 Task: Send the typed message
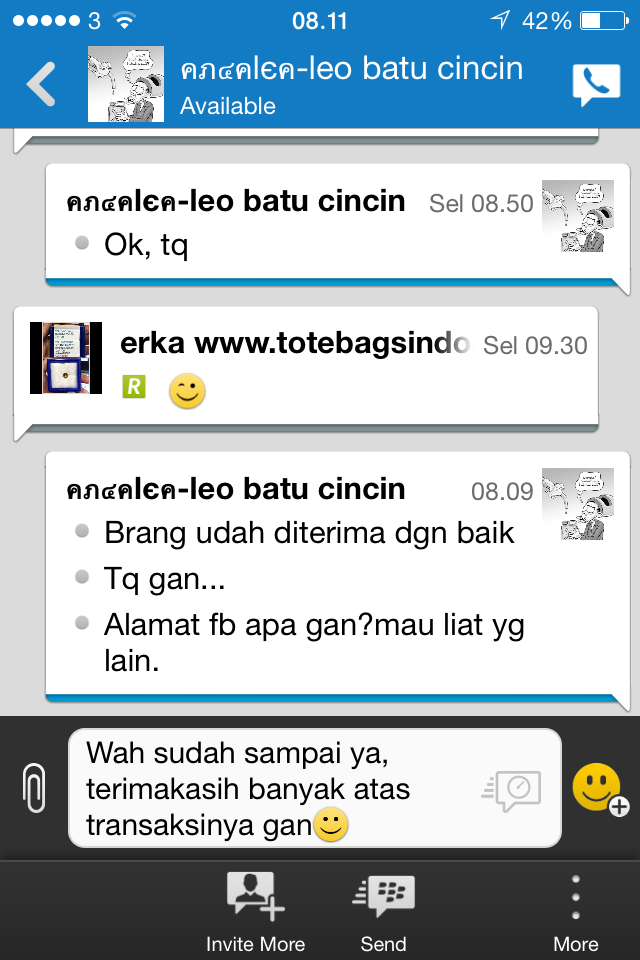383,910
